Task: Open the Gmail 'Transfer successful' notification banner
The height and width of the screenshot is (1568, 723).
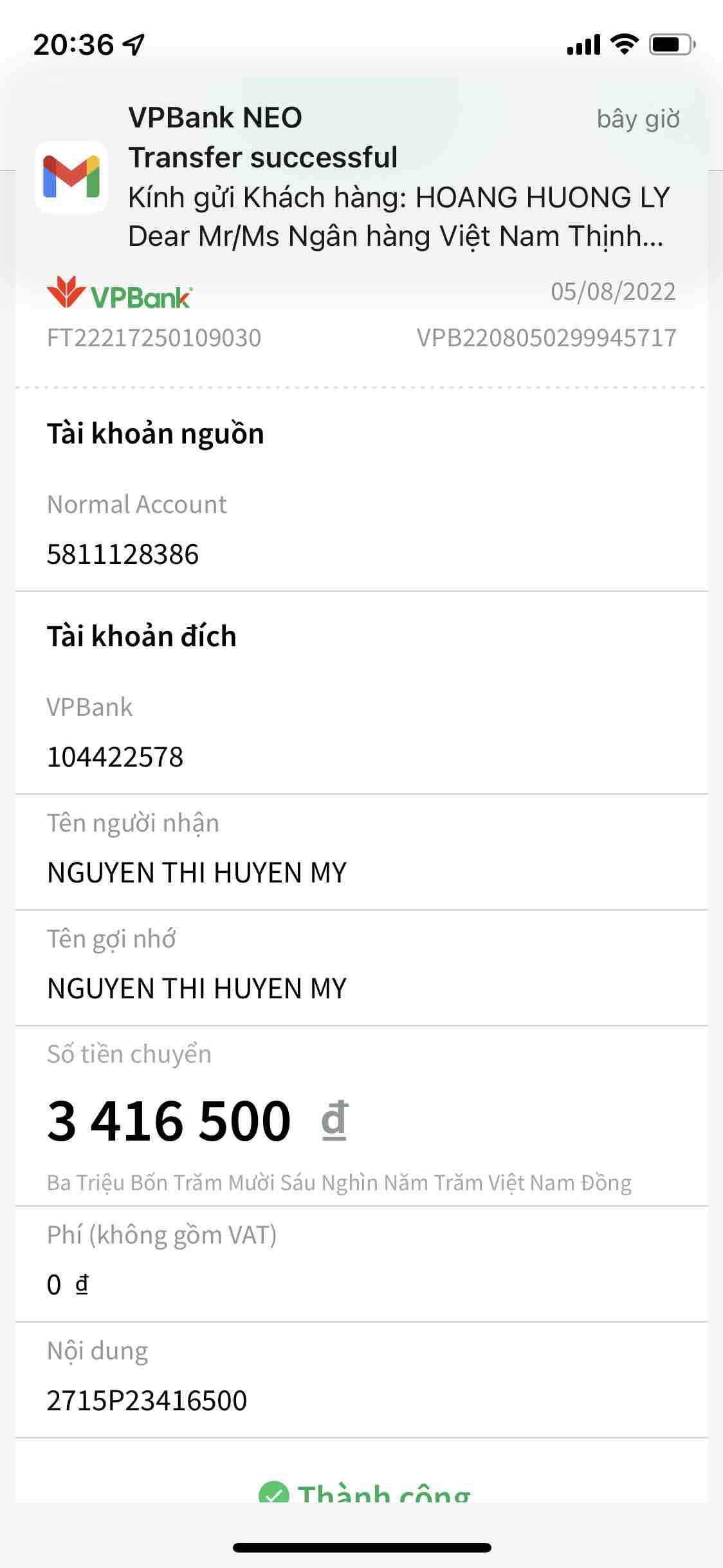Action: 360,177
